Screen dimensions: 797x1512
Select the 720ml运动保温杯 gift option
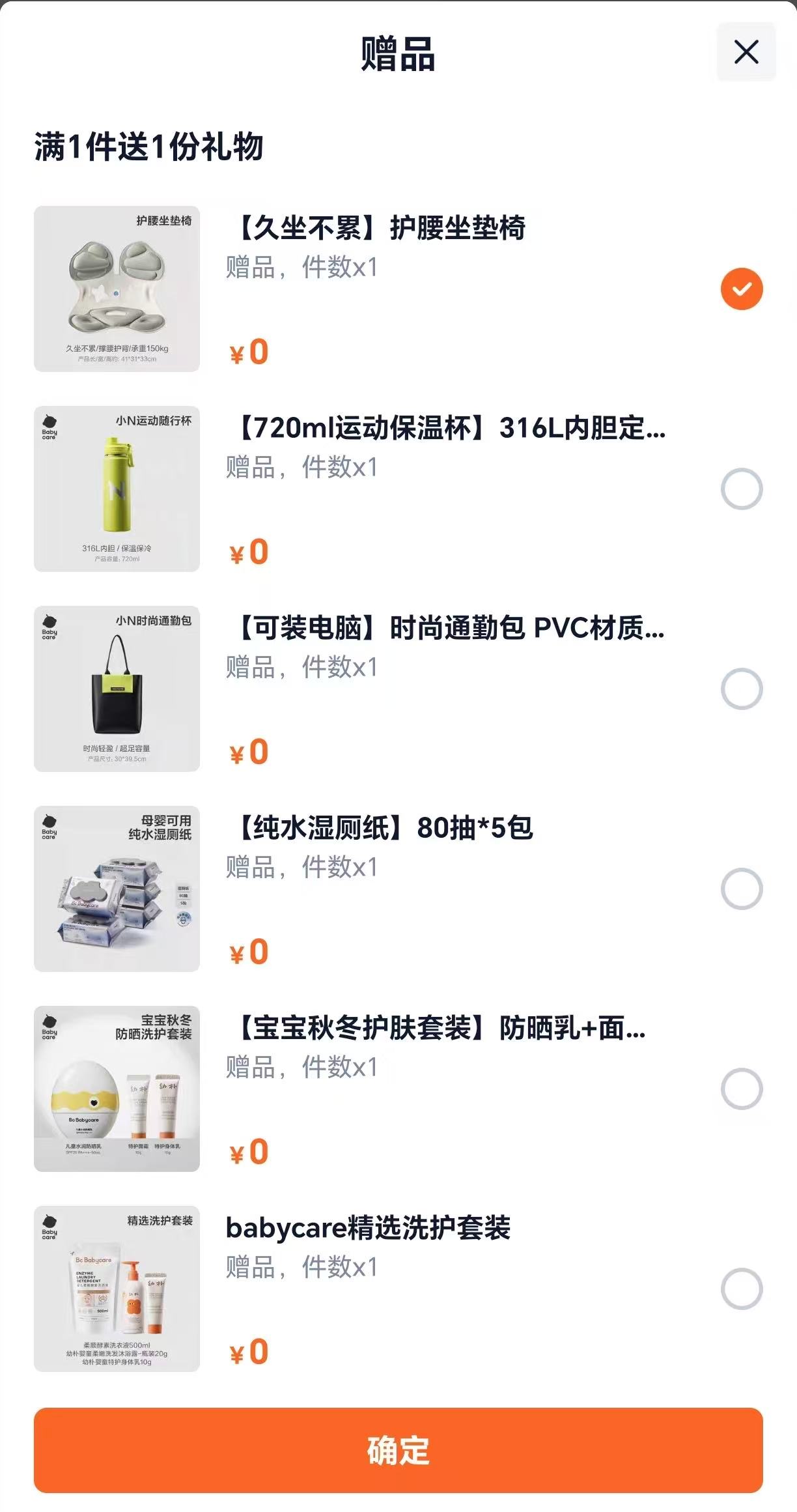[740, 487]
